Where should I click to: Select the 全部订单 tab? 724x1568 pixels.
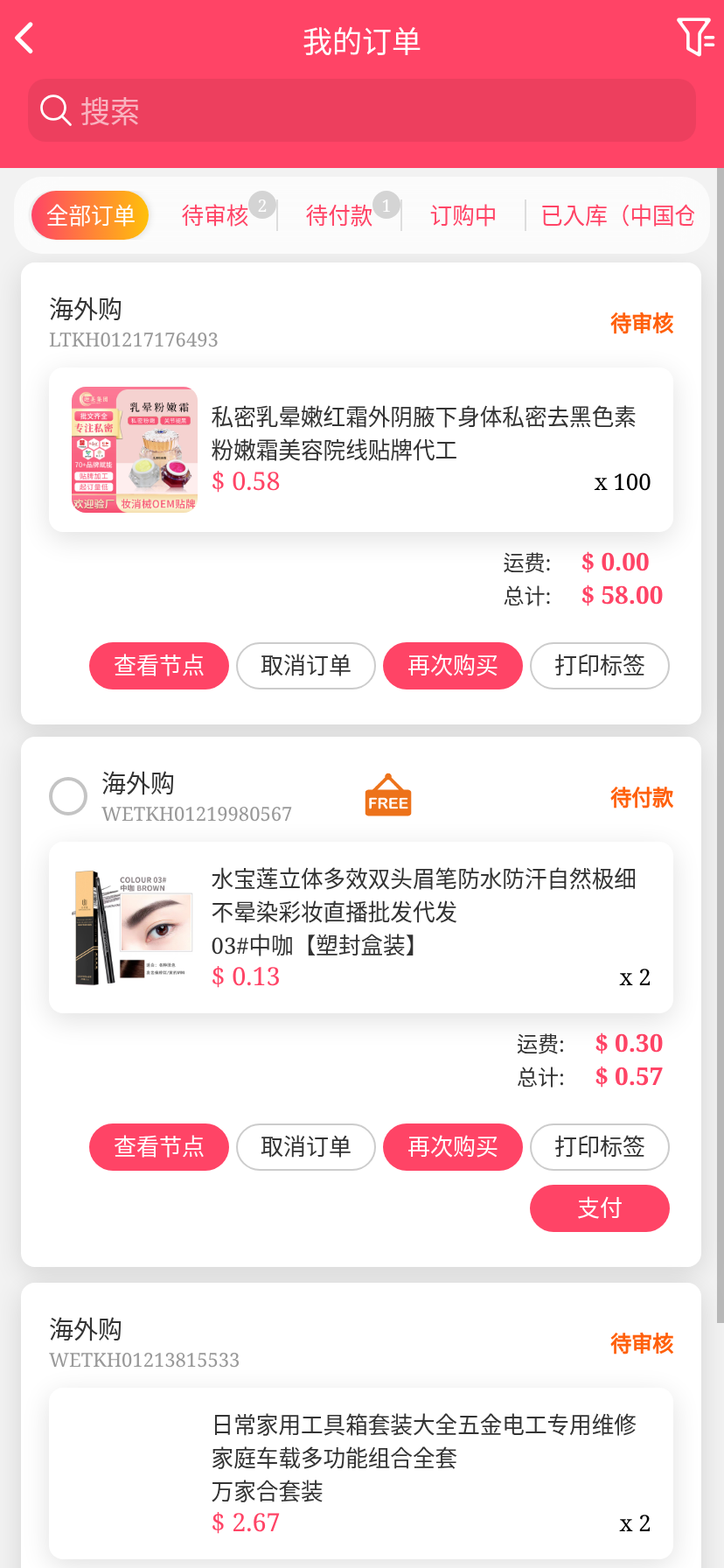click(90, 215)
